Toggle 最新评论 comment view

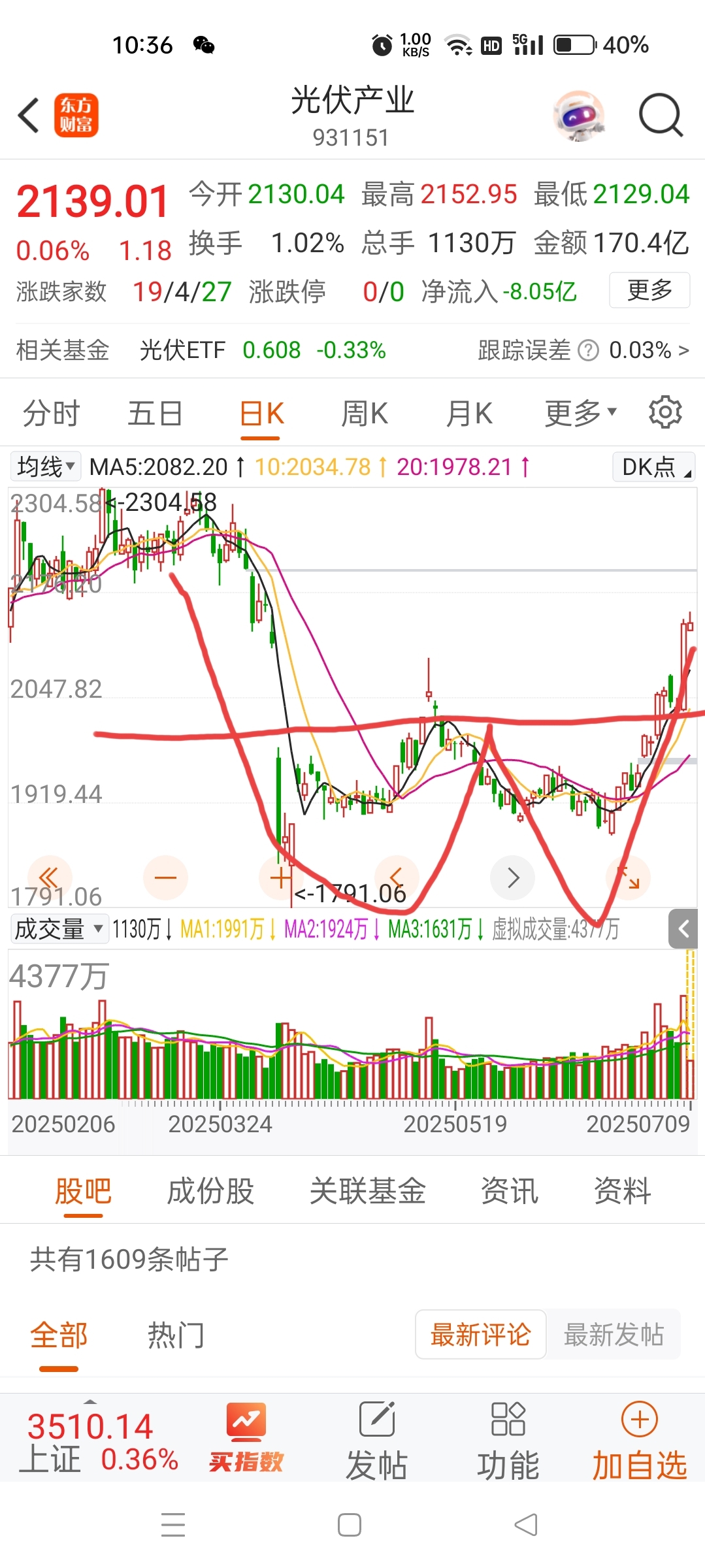point(480,1334)
